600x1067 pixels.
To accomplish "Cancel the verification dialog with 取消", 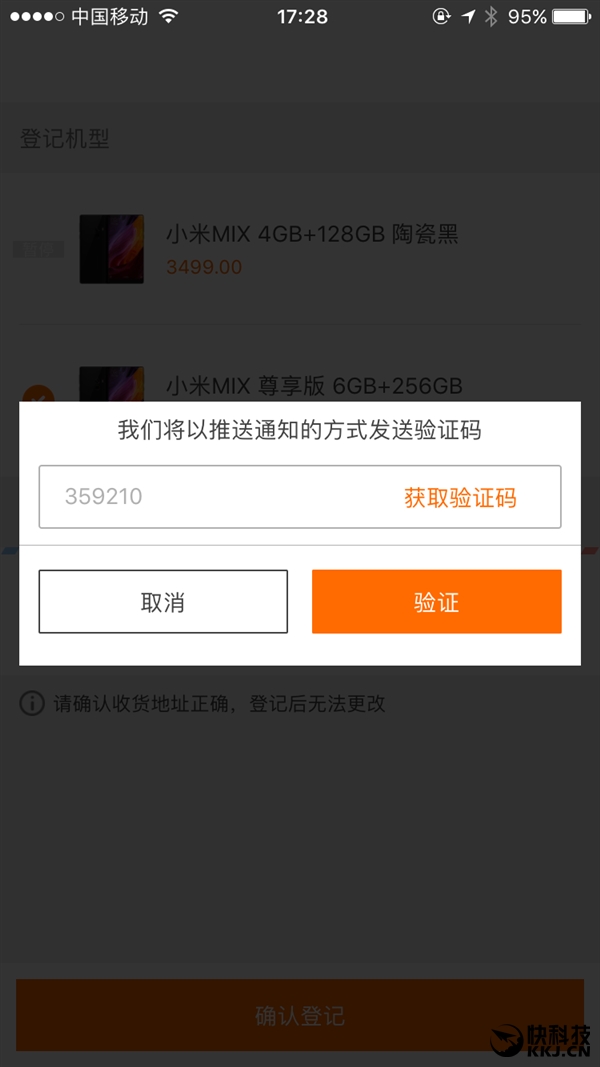I will [x=163, y=602].
